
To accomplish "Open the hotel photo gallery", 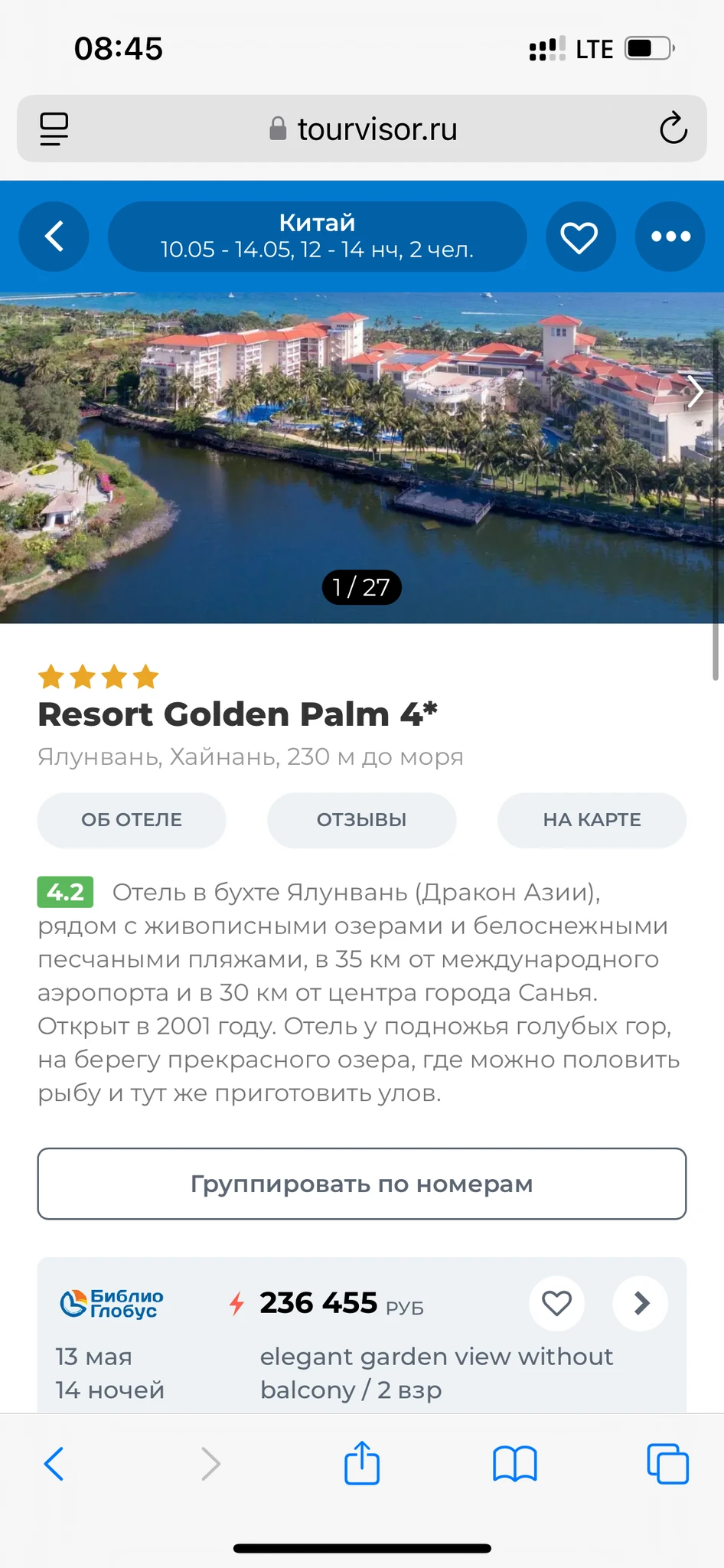I will (361, 458).
